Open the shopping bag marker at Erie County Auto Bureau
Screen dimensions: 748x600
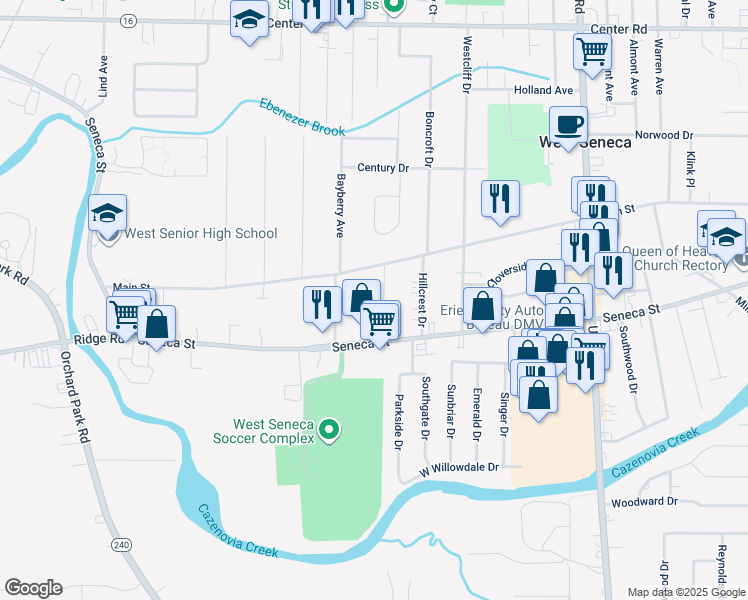(x=482, y=308)
